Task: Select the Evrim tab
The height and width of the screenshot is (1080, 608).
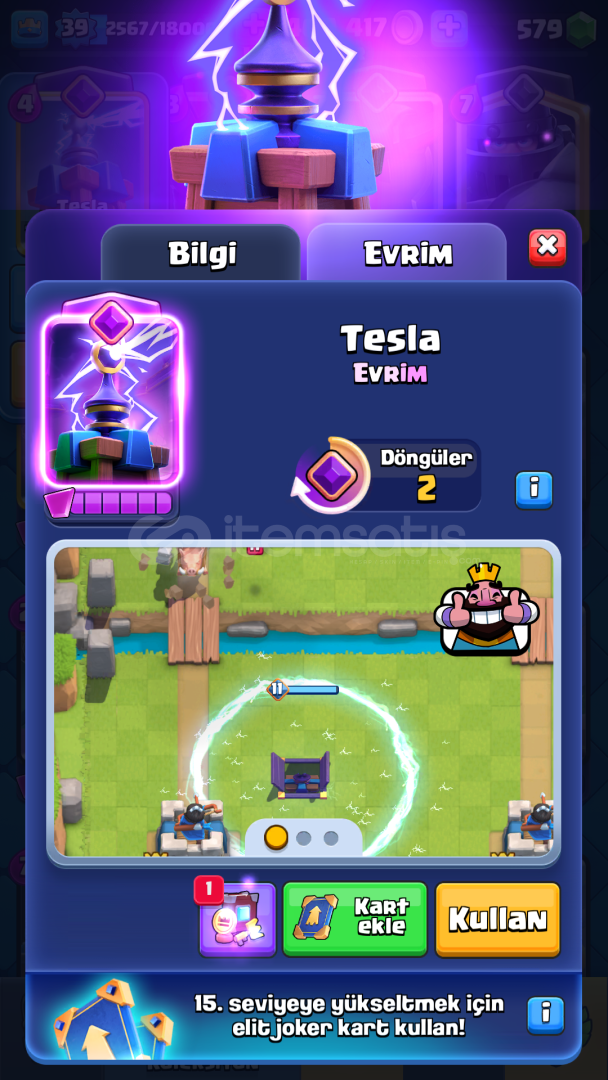Action: pyautogui.click(x=407, y=253)
